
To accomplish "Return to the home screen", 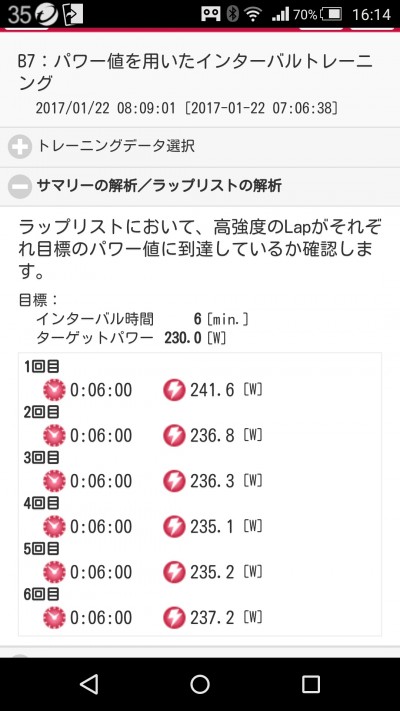I will (x=200, y=684).
